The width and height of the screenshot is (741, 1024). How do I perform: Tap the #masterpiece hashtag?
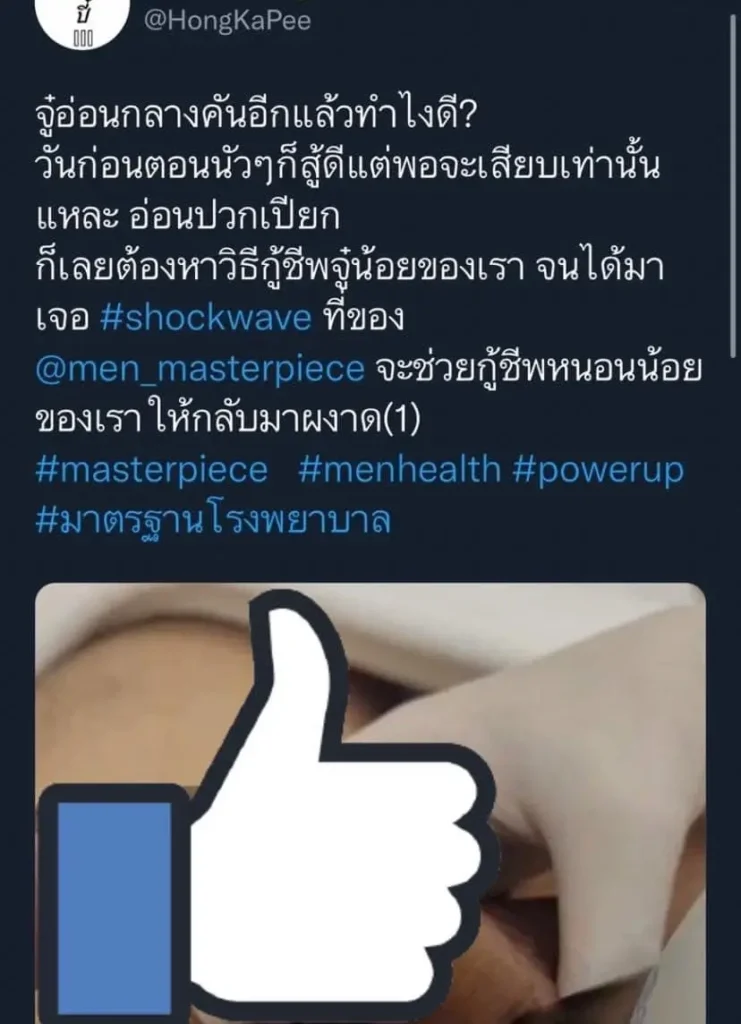click(151, 469)
